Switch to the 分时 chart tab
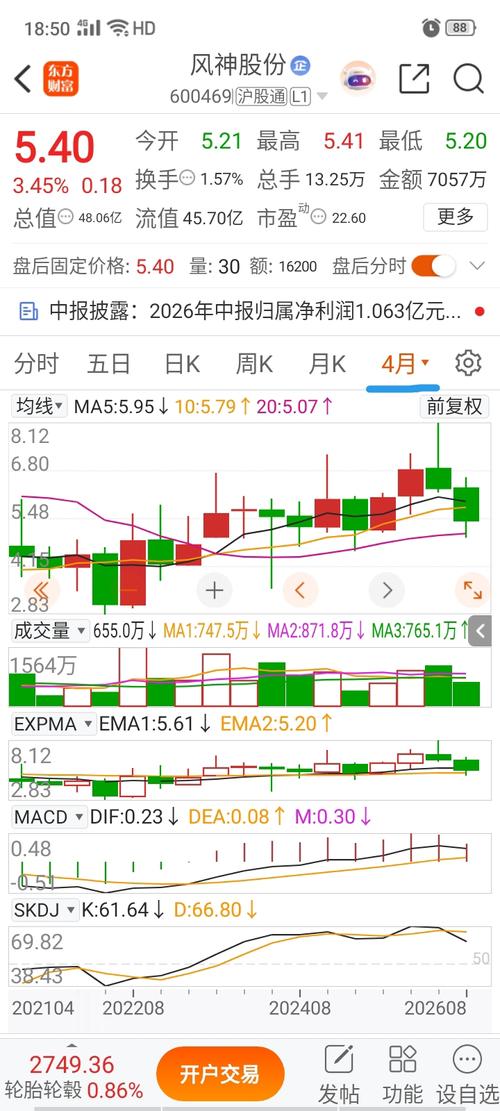Image resolution: width=500 pixels, height=1111 pixels. pos(37,364)
